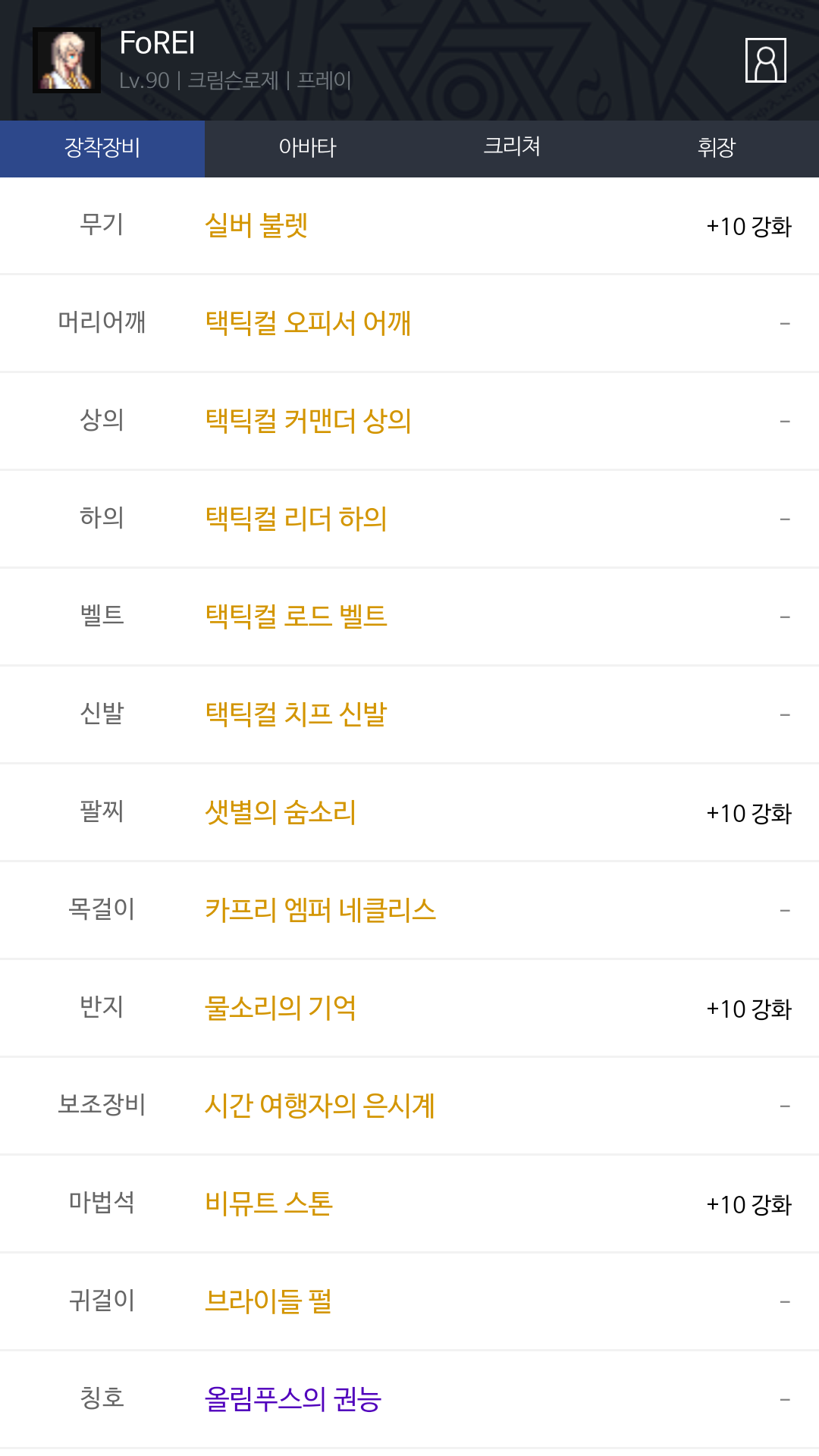Switch to the 휘장 tab
The height and width of the screenshot is (1456, 819).
tap(717, 149)
